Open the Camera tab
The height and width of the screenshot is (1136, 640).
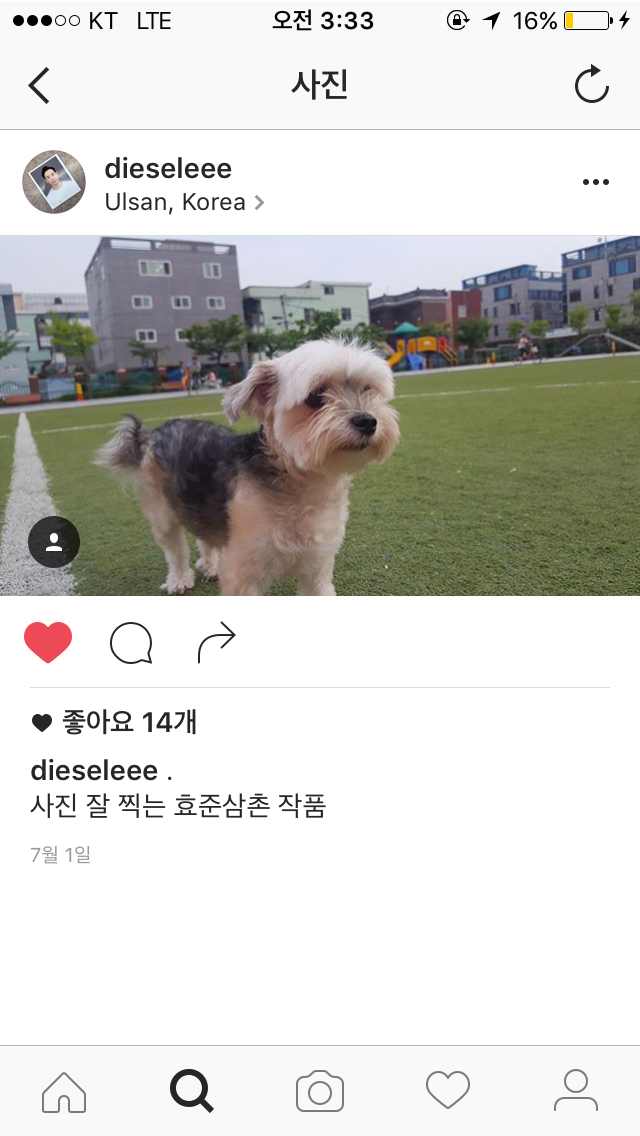(320, 1091)
